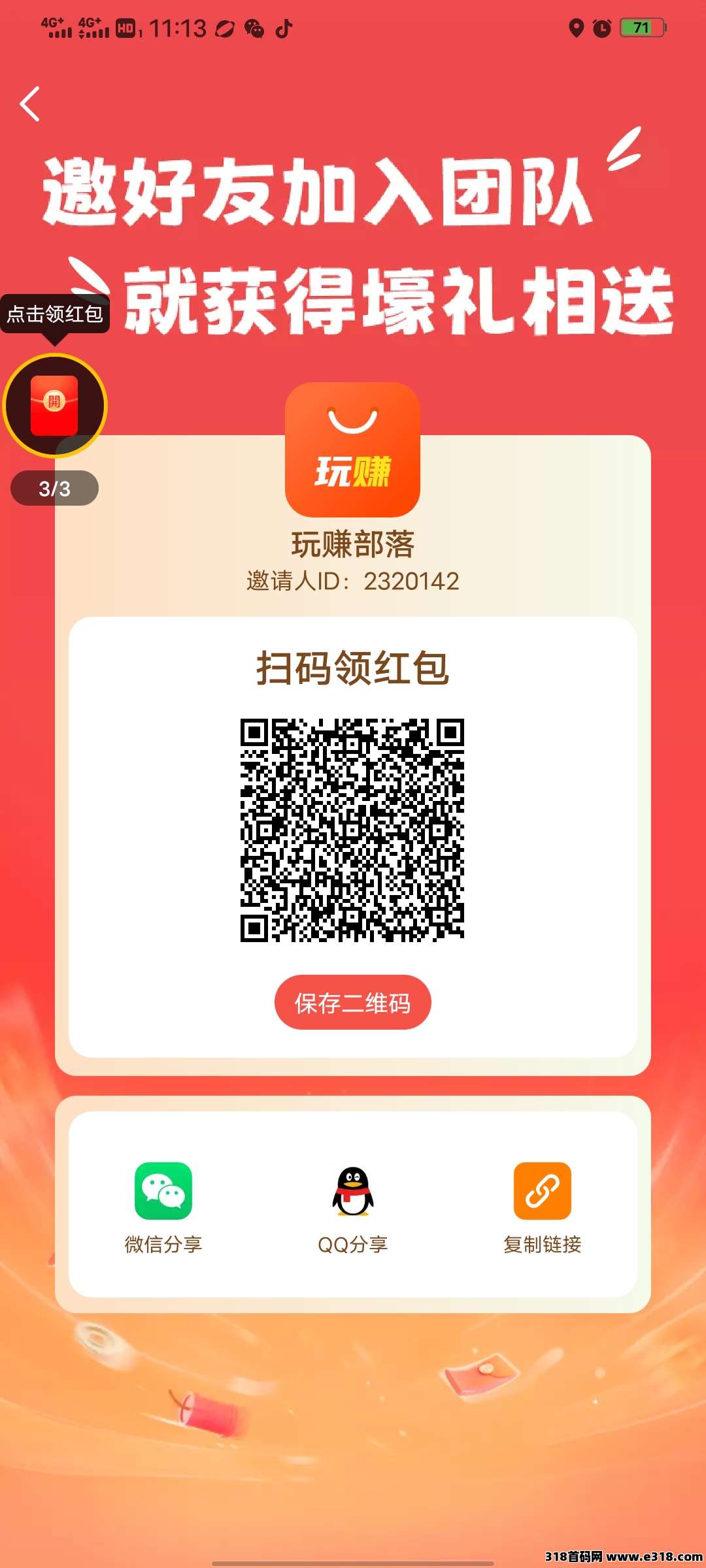Share invitation via 微信分享

click(163, 1205)
